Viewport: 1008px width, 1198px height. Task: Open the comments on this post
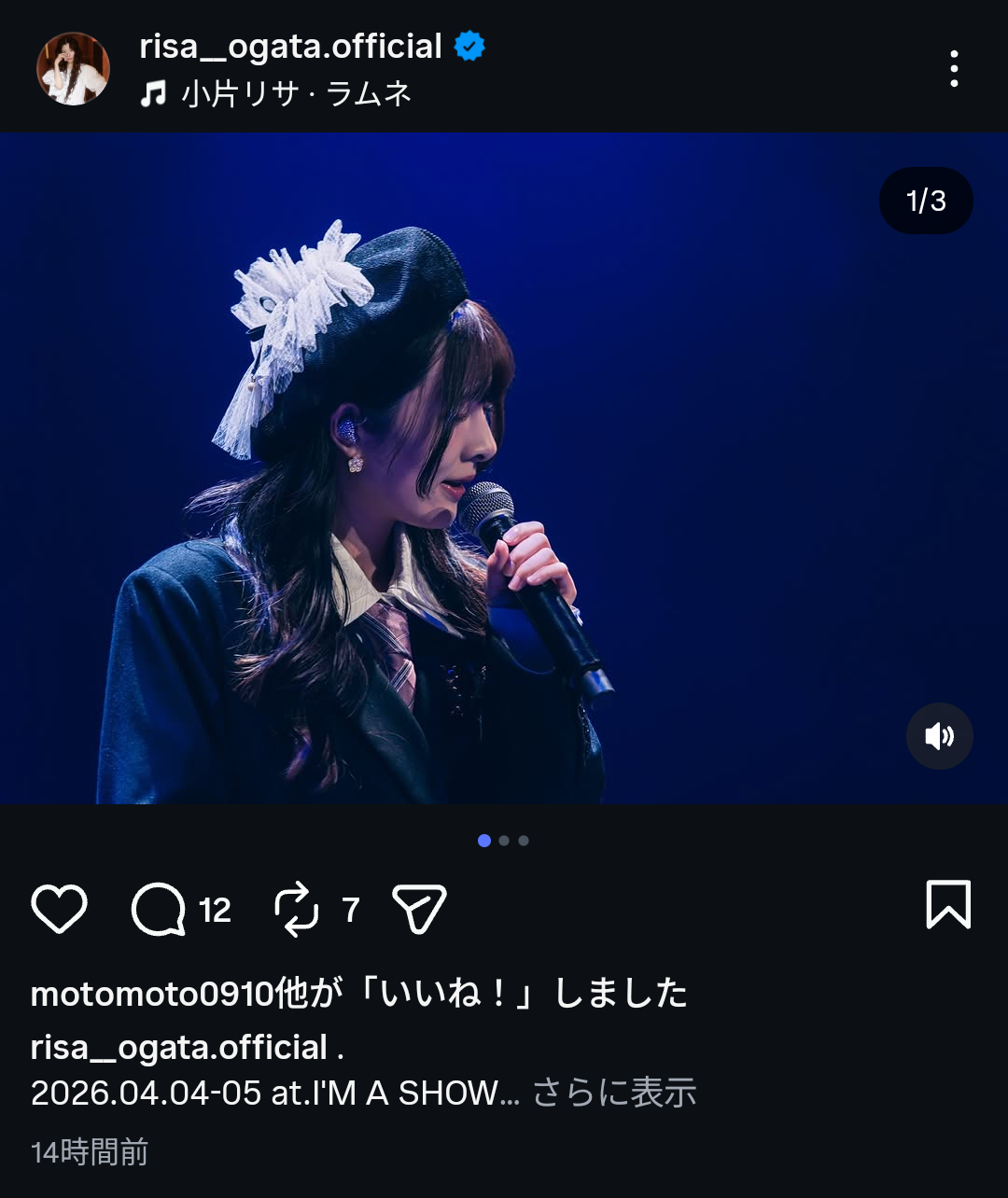pos(159,909)
